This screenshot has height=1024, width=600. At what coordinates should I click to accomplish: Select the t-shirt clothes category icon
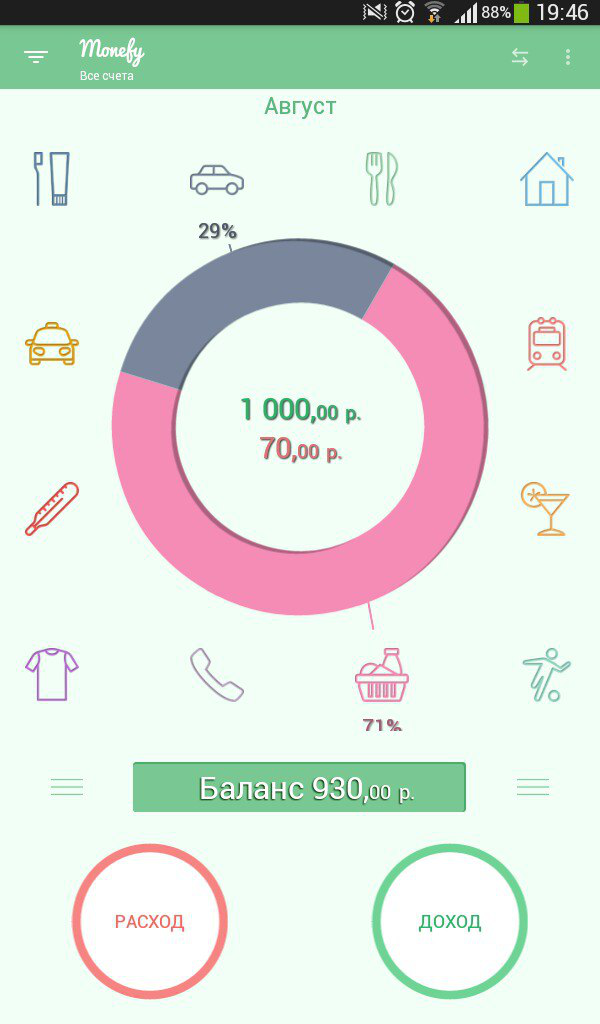tap(52, 674)
